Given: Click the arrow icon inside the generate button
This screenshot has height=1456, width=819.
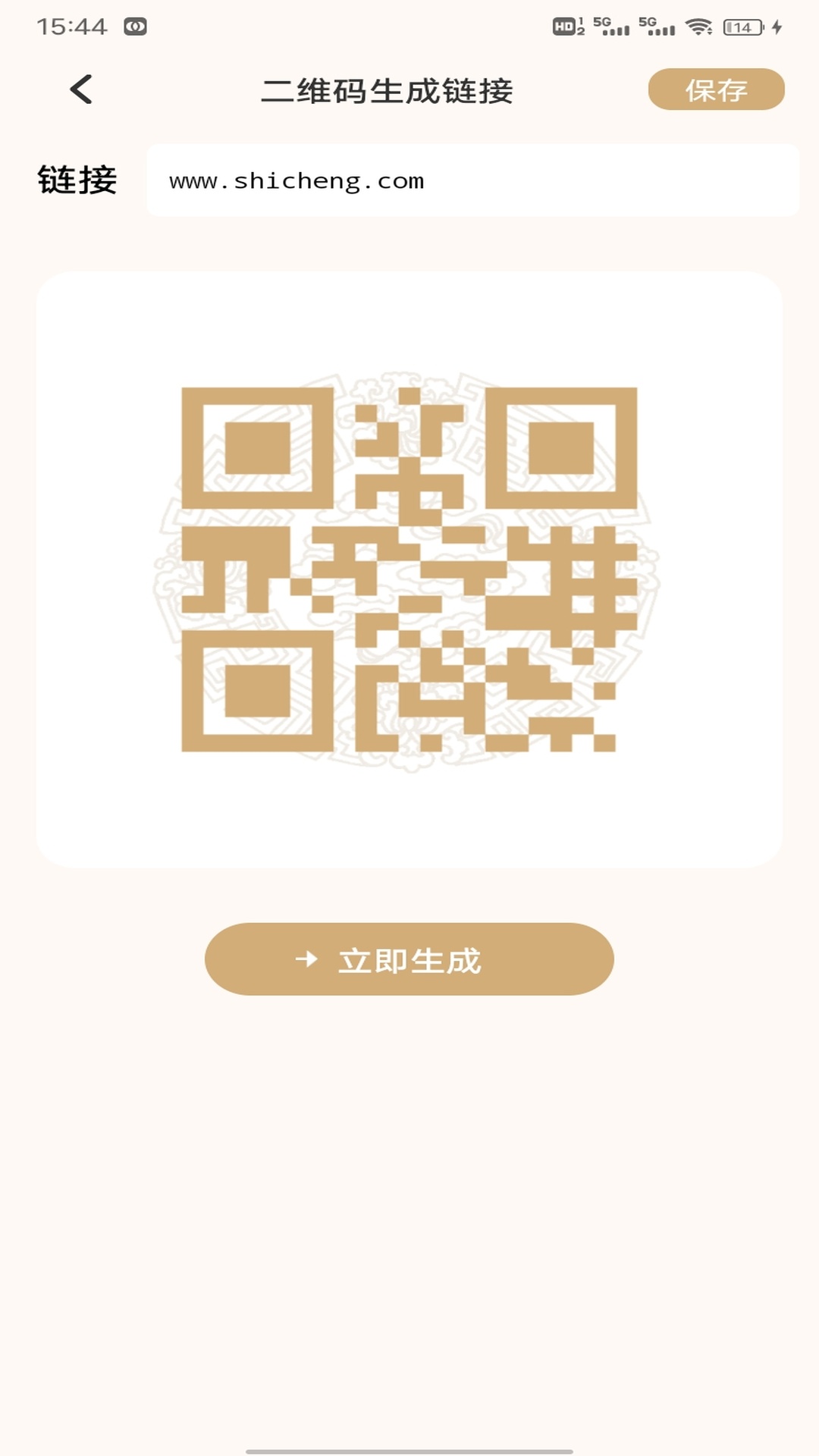Looking at the screenshot, I should [309, 958].
